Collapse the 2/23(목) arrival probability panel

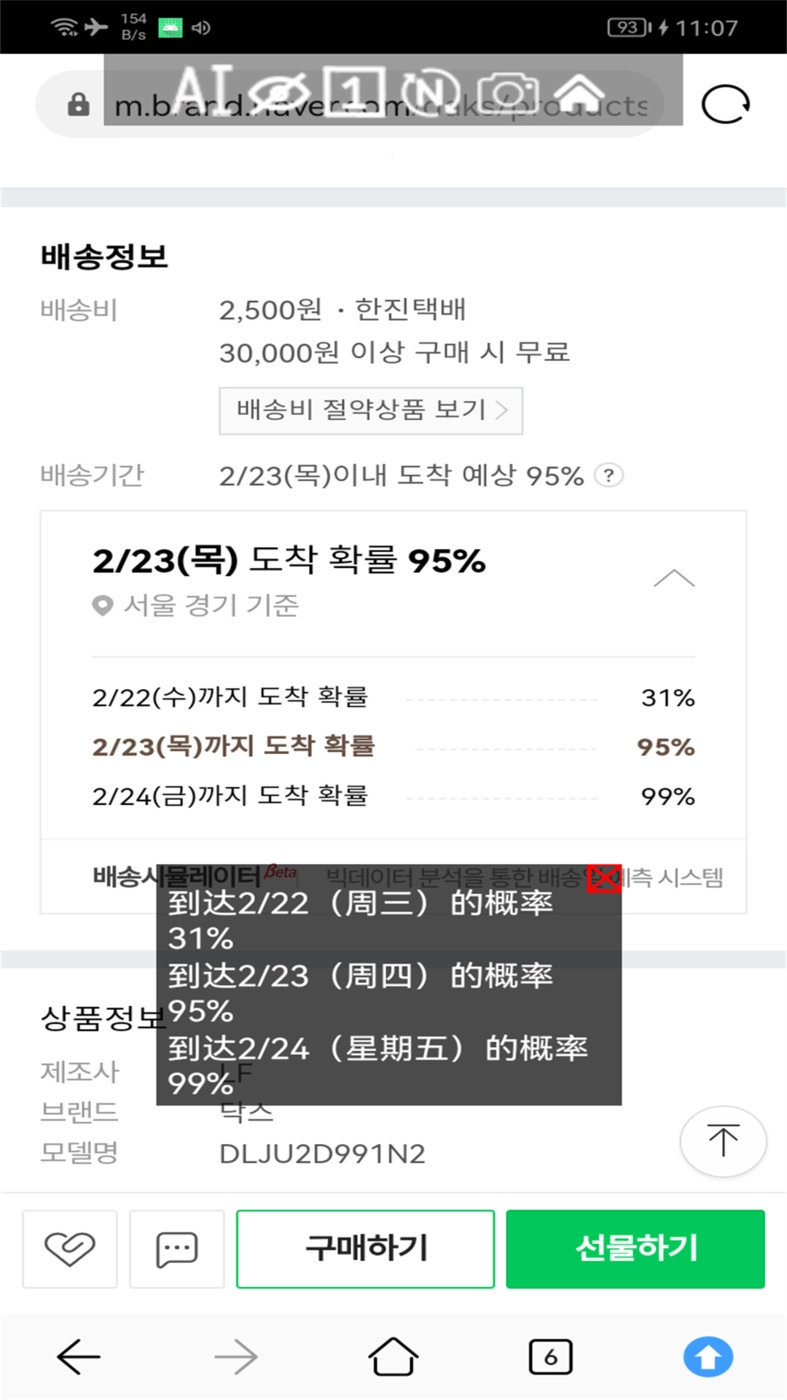click(x=675, y=578)
